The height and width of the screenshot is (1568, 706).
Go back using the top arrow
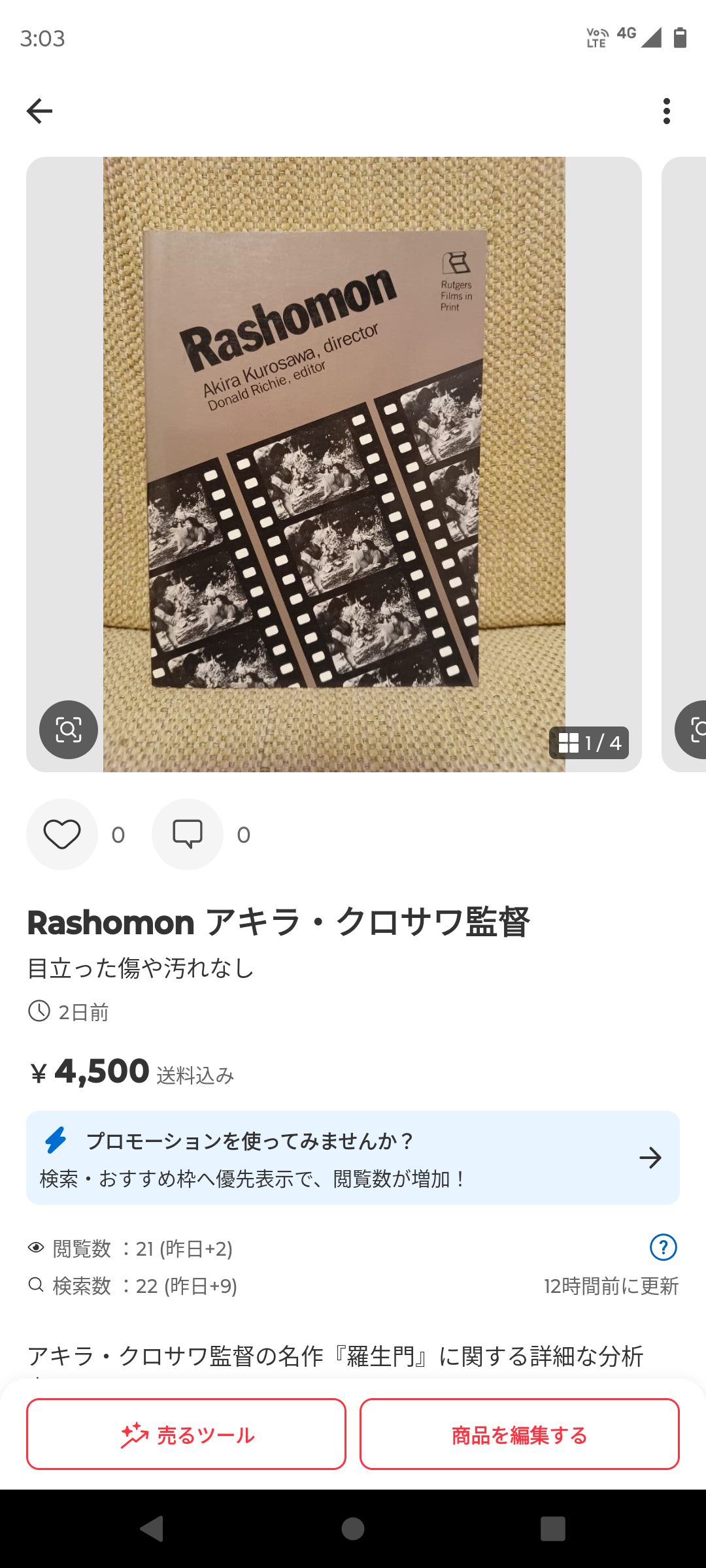39,111
